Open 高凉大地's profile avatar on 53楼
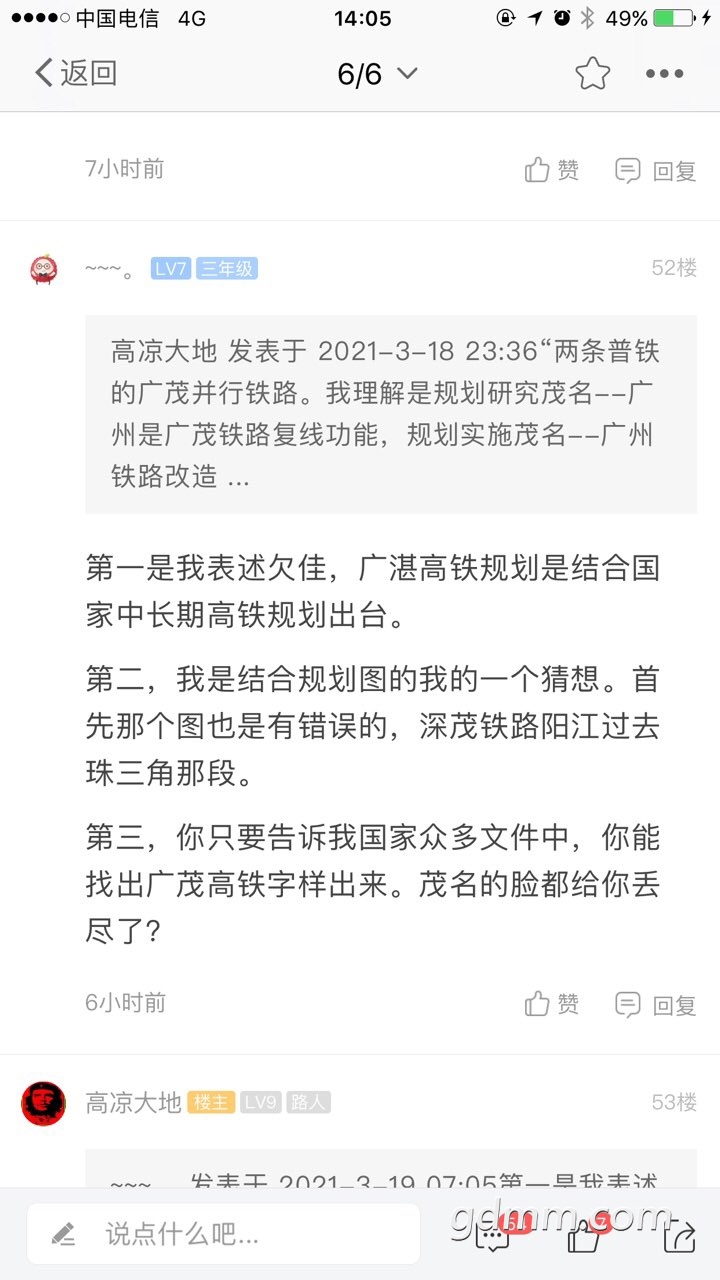This screenshot has height=1280, width=720. click(44, 1102)
